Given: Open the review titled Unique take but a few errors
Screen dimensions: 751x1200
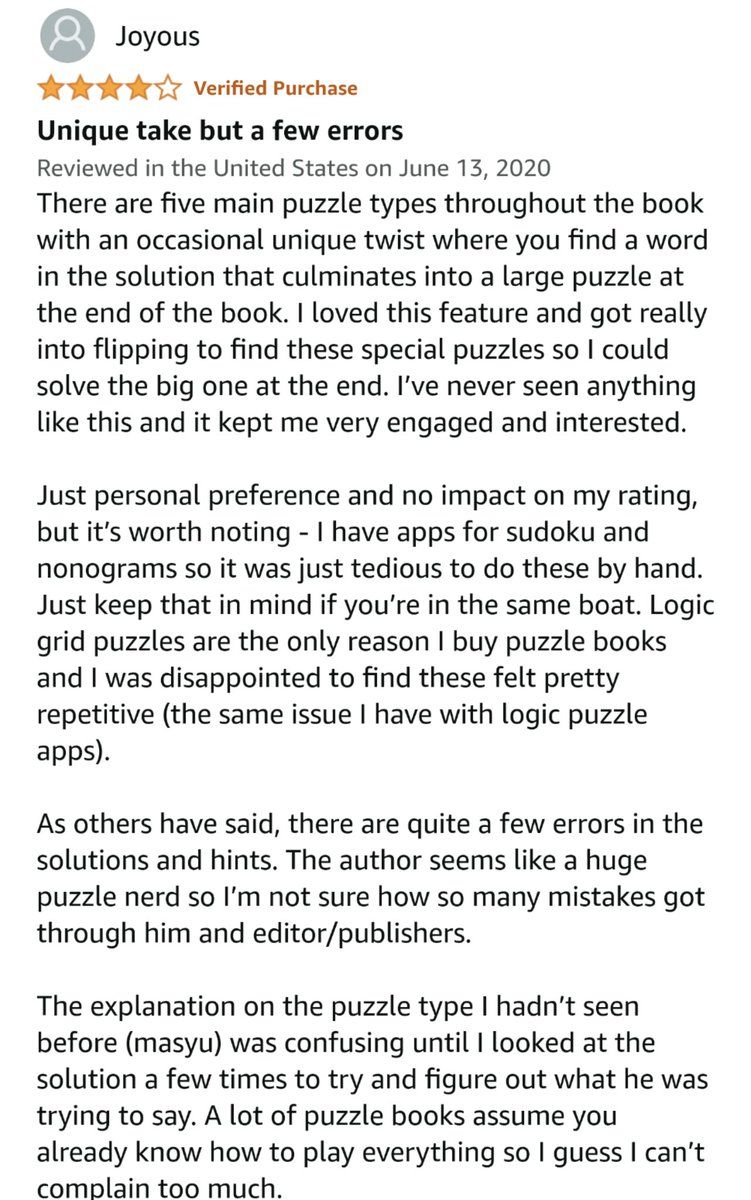Looking at the screenshot, I should tap(219, 130).
